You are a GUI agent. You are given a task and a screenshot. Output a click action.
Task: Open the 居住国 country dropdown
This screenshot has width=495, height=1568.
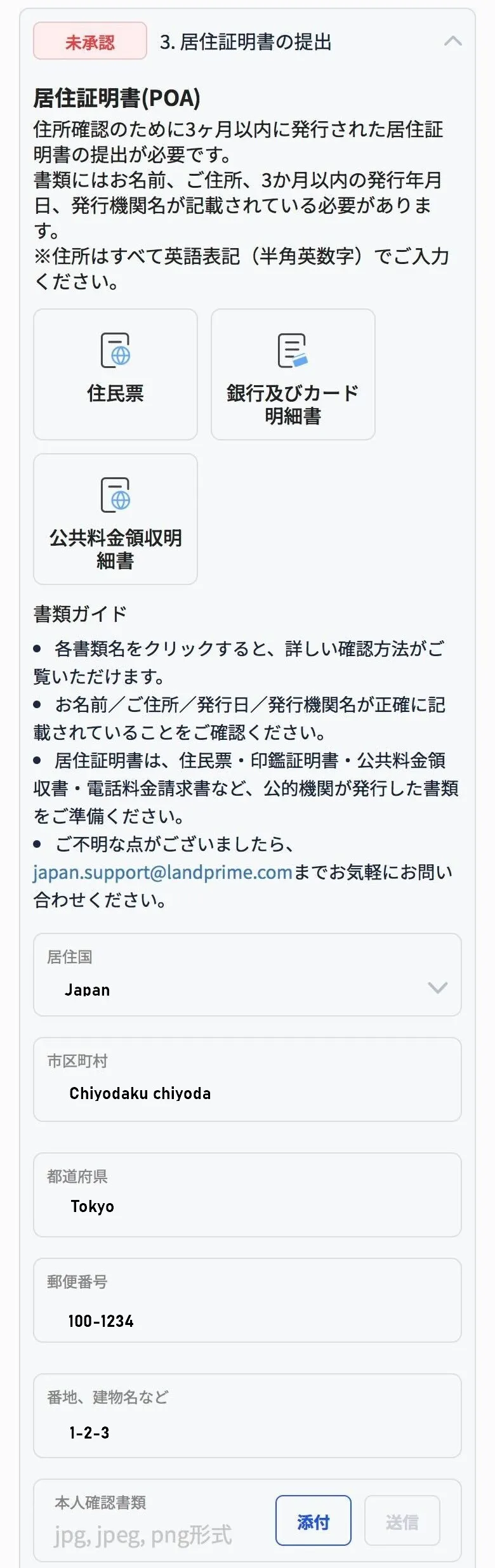point(247,975)
